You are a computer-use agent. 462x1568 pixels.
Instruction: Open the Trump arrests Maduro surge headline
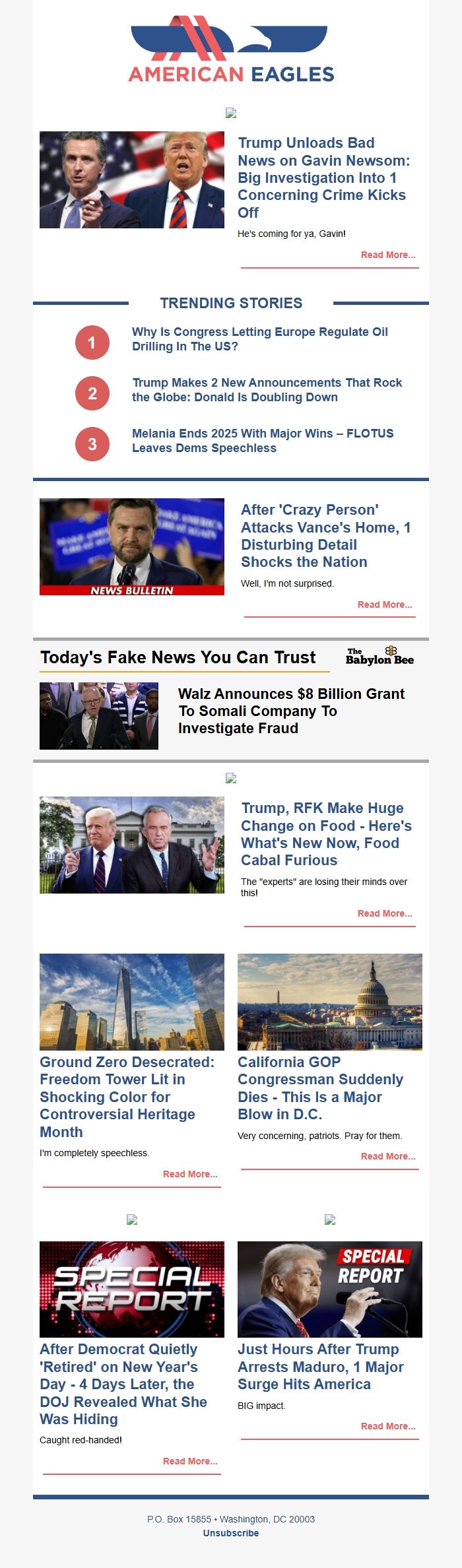pyautogui.click(x=320, y=1367)
